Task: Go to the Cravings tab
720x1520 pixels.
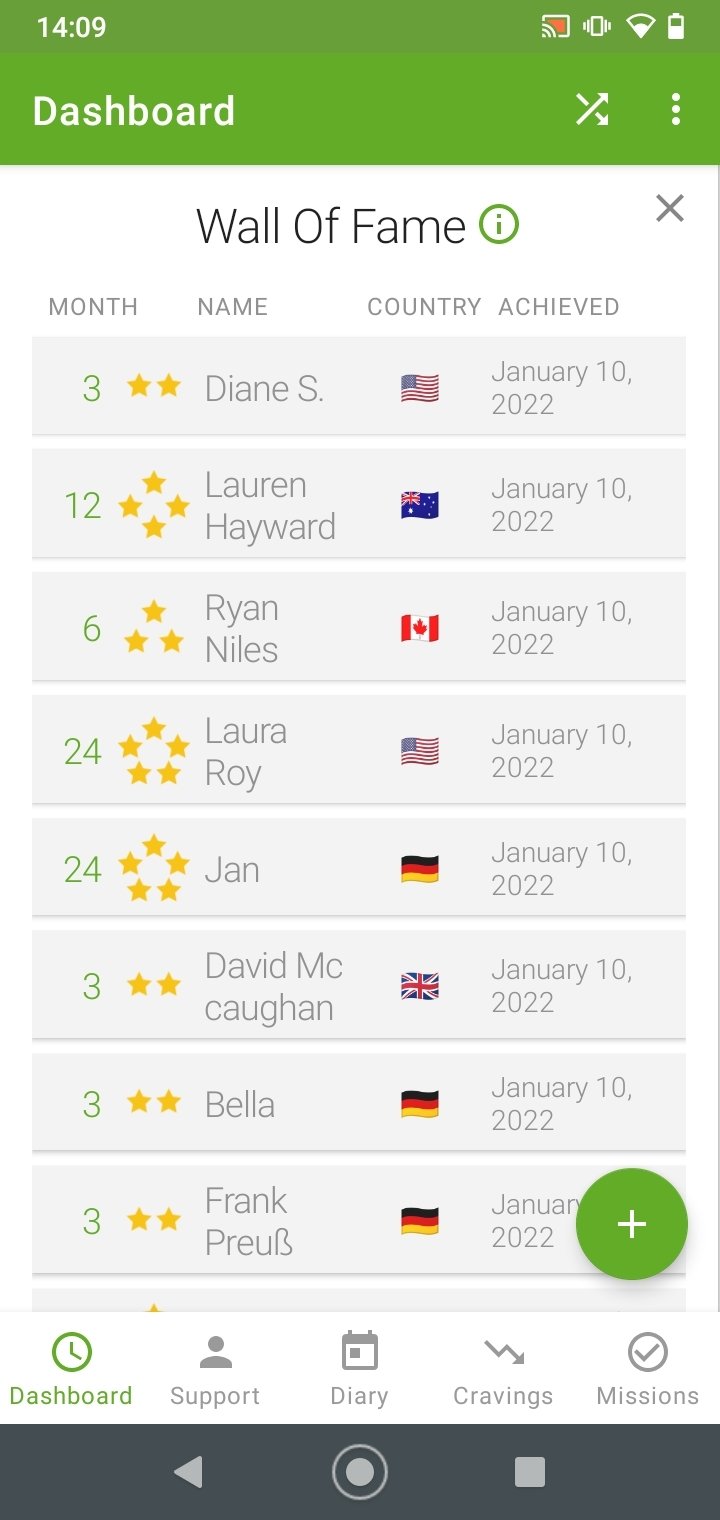Action: coord(503,1369)
